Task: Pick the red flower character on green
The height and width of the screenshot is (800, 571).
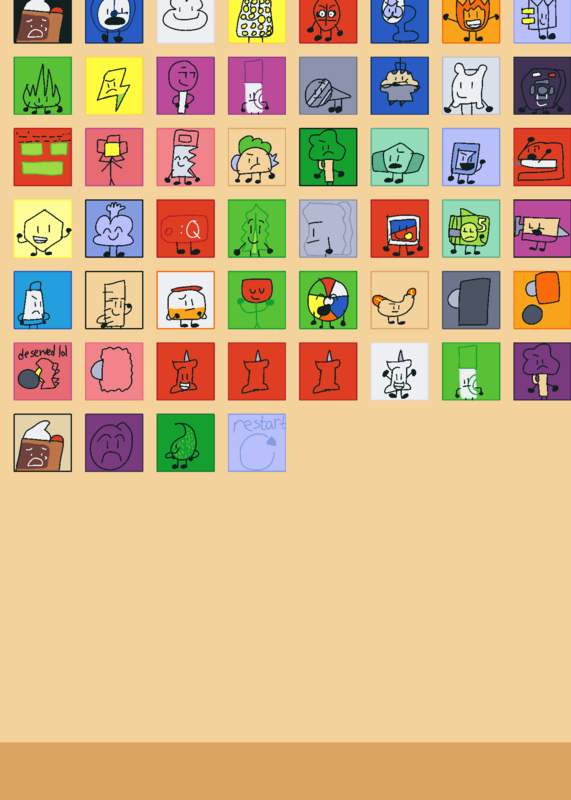Action: click(257, 299)
